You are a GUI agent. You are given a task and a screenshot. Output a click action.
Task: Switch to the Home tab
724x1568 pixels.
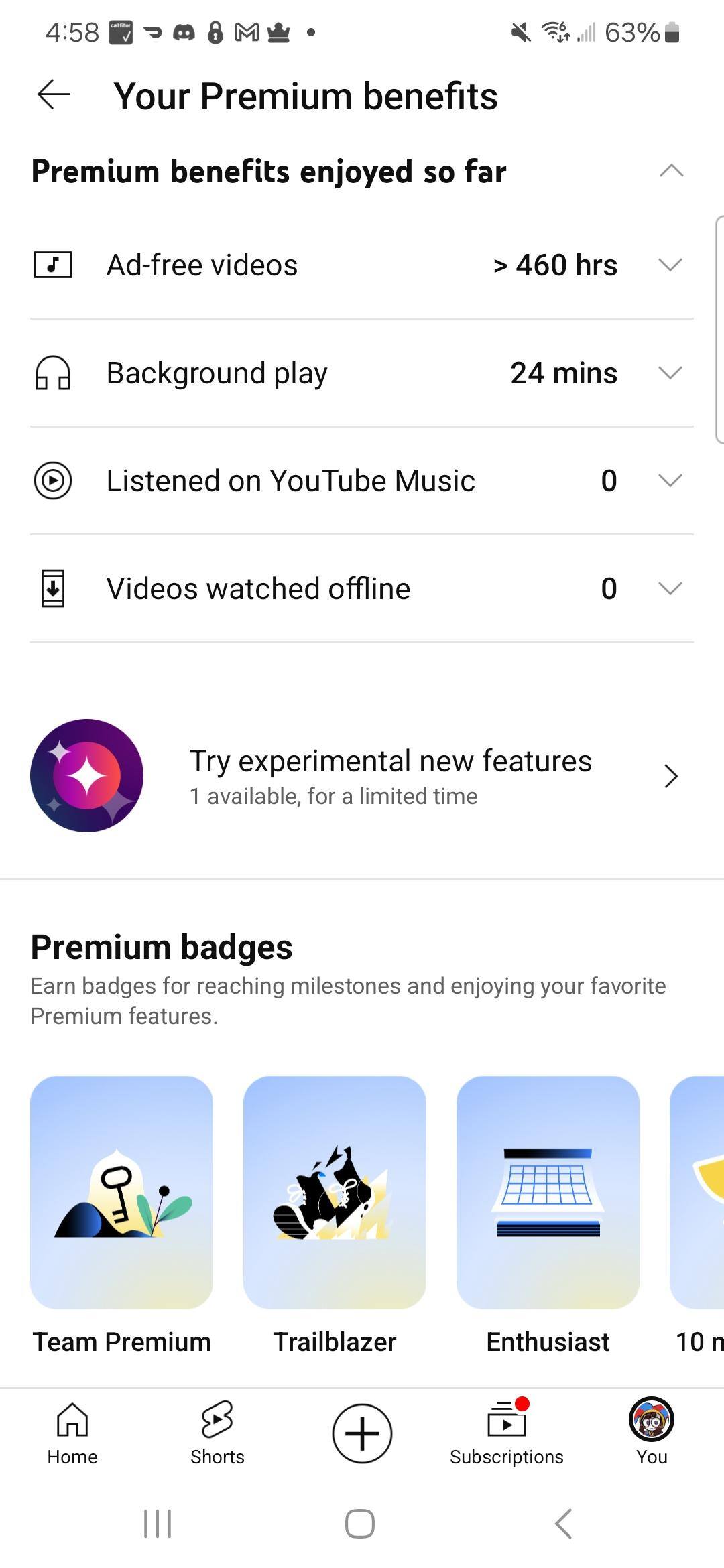coord(72,1433)
